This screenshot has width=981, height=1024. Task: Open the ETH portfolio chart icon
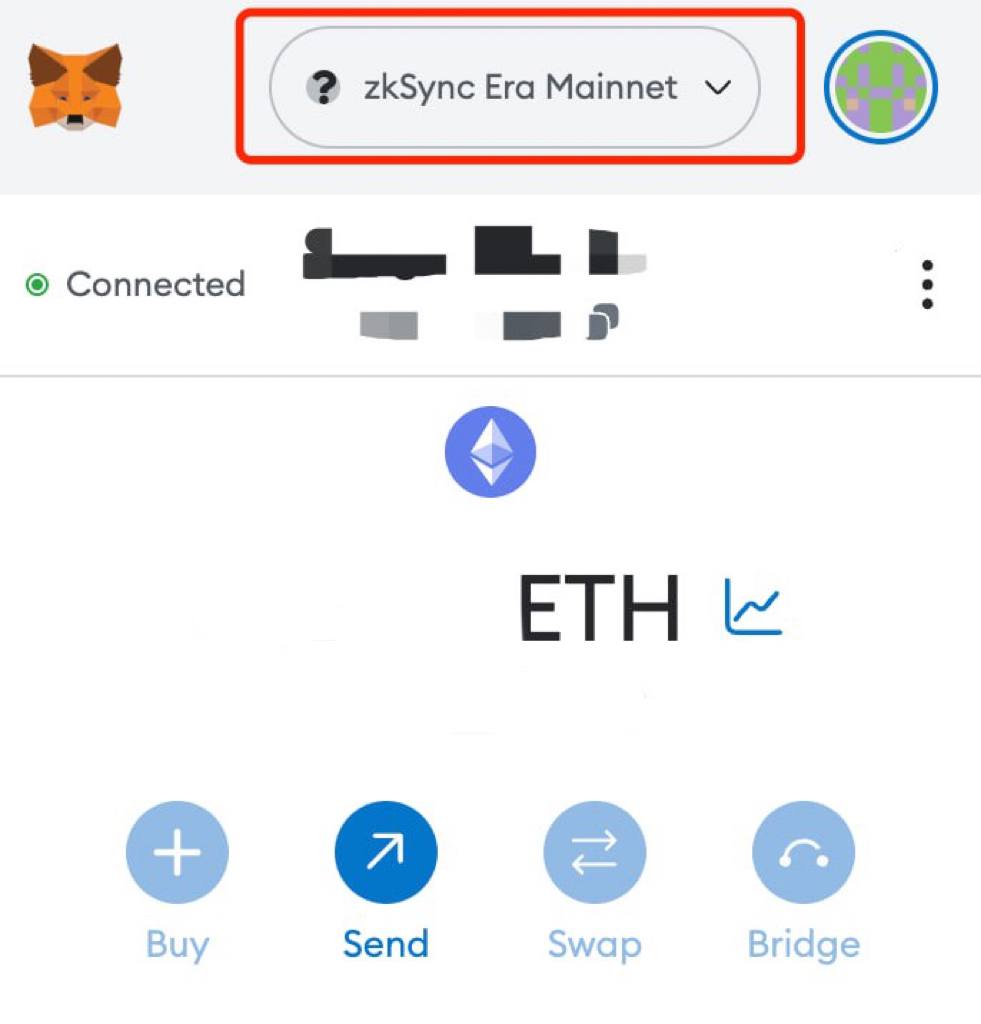click(753, 608)
